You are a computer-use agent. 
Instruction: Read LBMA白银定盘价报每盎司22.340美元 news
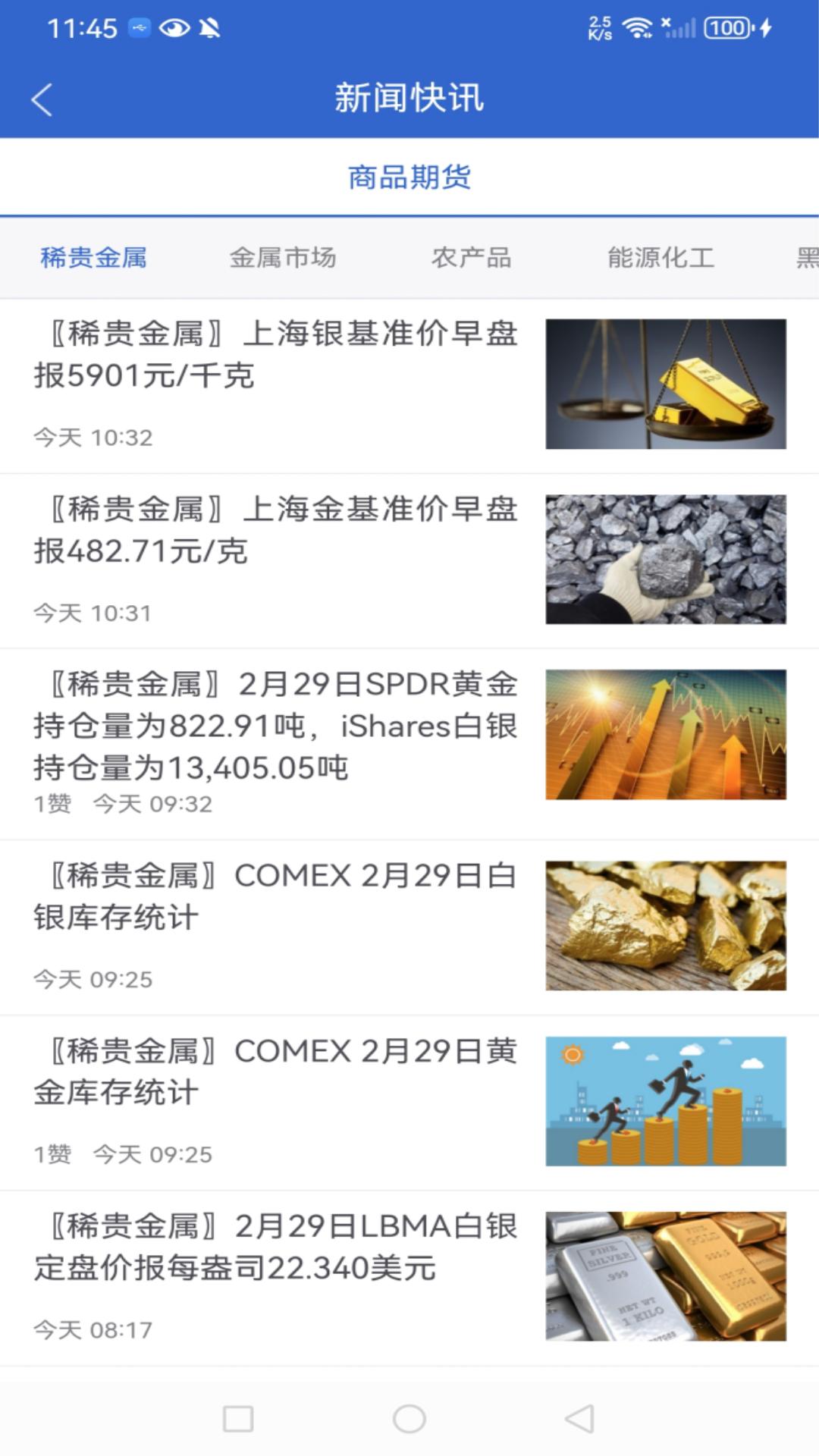coord(276,1247)
